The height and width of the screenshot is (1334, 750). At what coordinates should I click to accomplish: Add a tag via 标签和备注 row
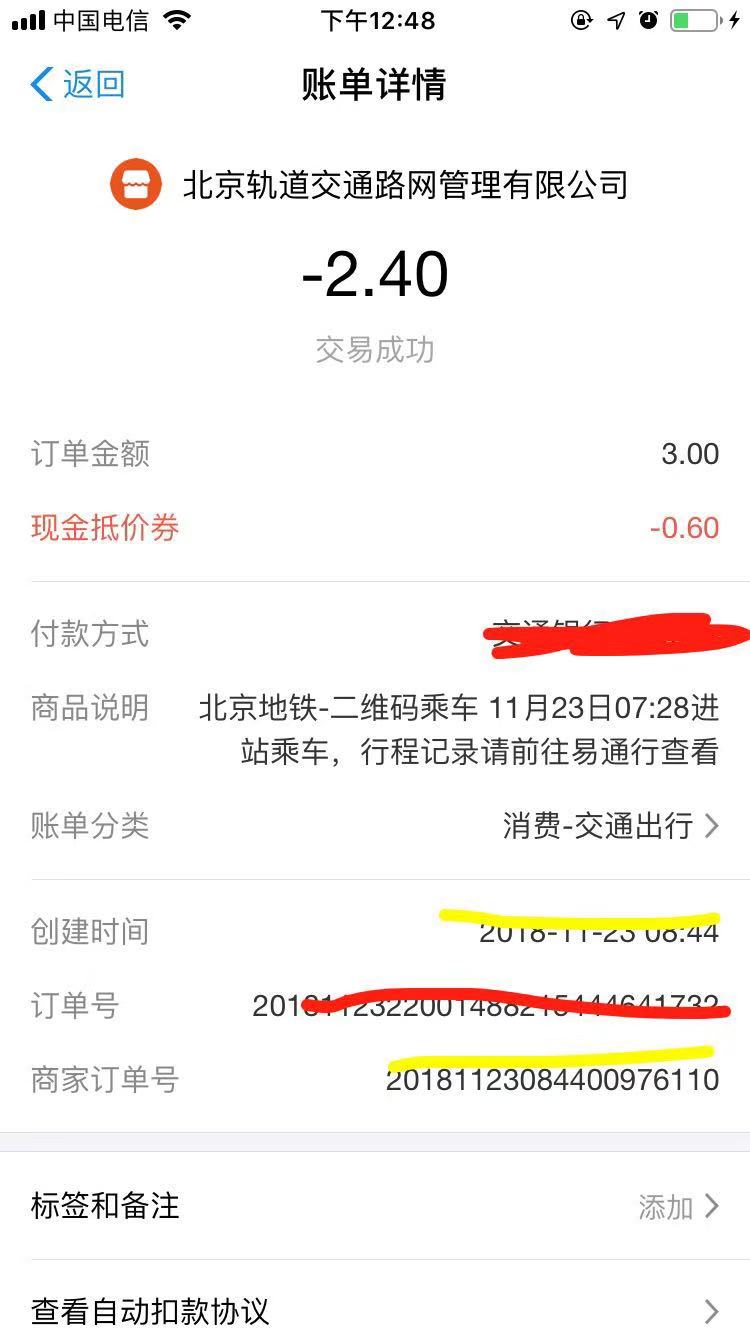[x=375, y=1206]
